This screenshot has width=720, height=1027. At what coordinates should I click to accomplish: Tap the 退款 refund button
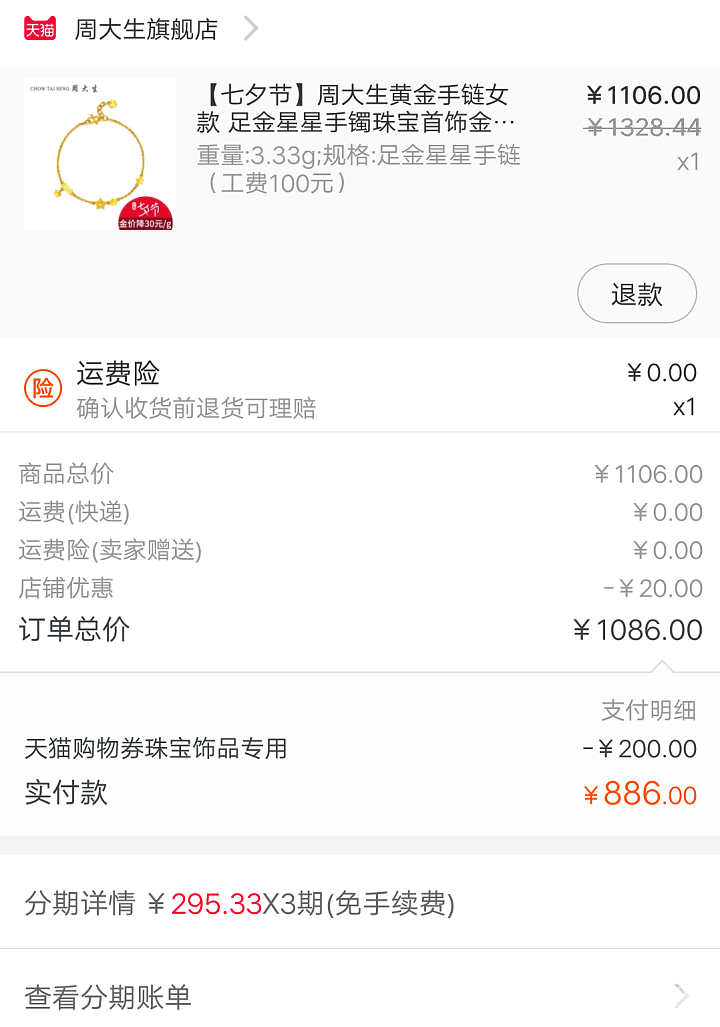coord(637,294)
